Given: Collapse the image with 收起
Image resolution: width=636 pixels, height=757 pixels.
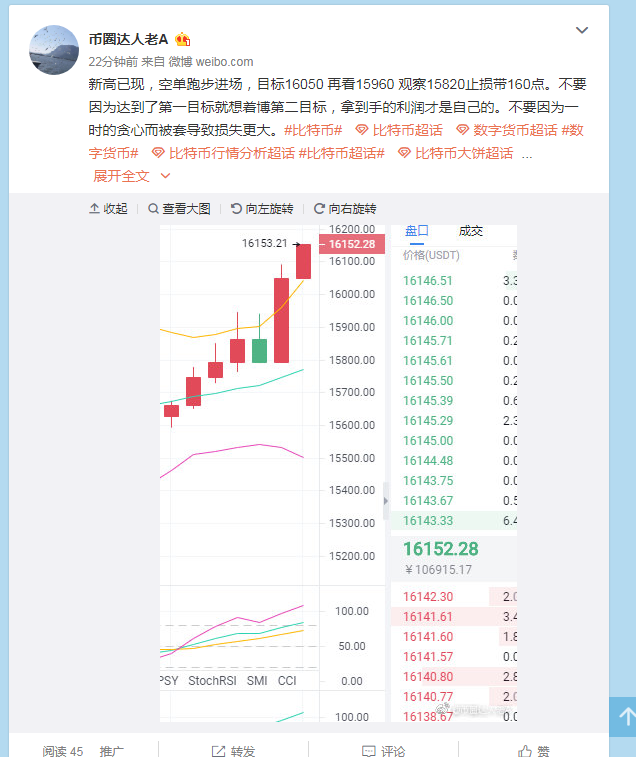Looking at the screenshot, I should [109, 209].
